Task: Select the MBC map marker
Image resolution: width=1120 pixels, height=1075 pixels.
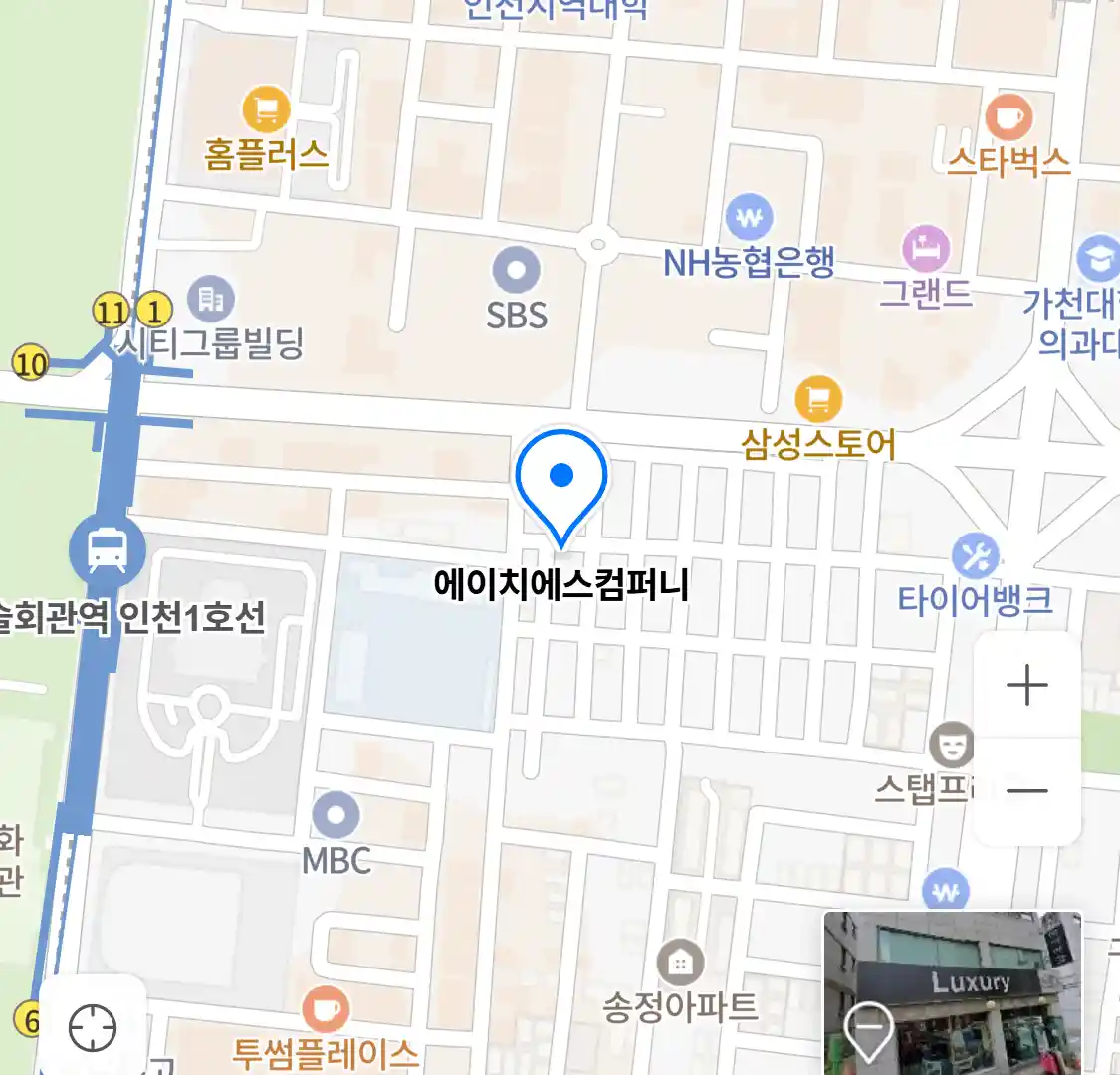Action: (x=336, y=816)
